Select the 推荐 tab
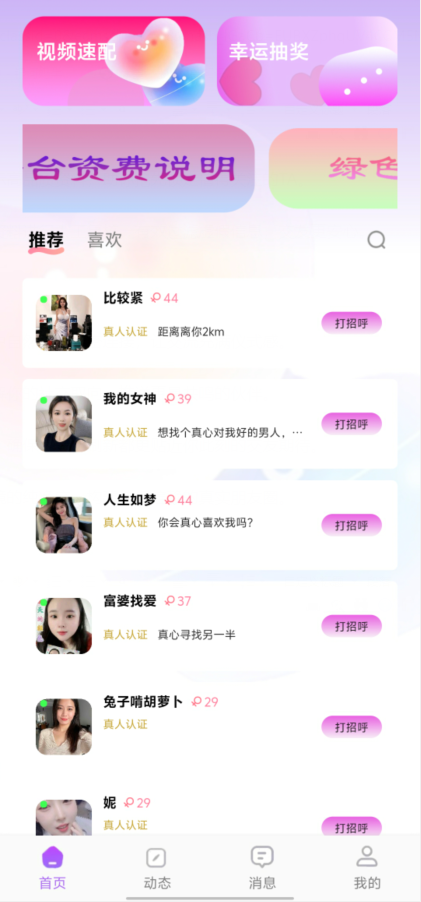This screenshot has width=421, height=902. click(x=47, y=240)
